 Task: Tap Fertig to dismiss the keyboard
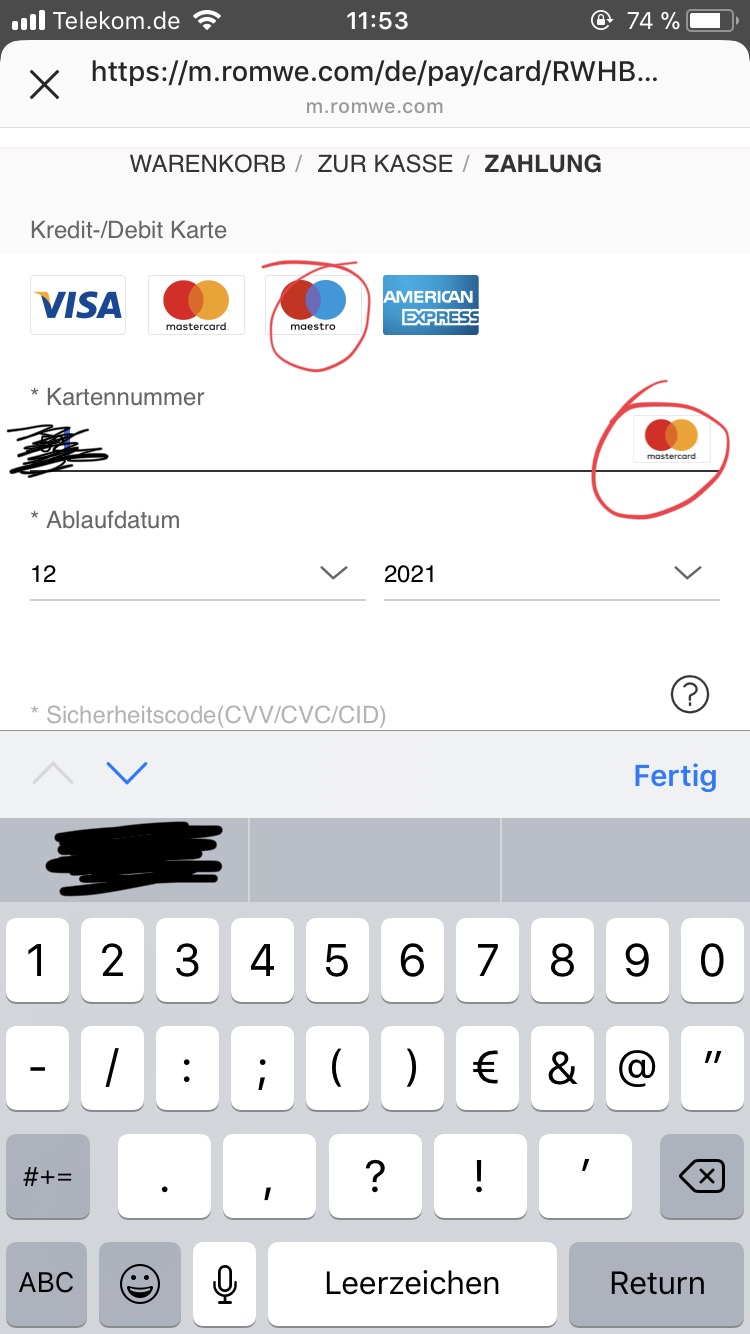tap(675, 775)
